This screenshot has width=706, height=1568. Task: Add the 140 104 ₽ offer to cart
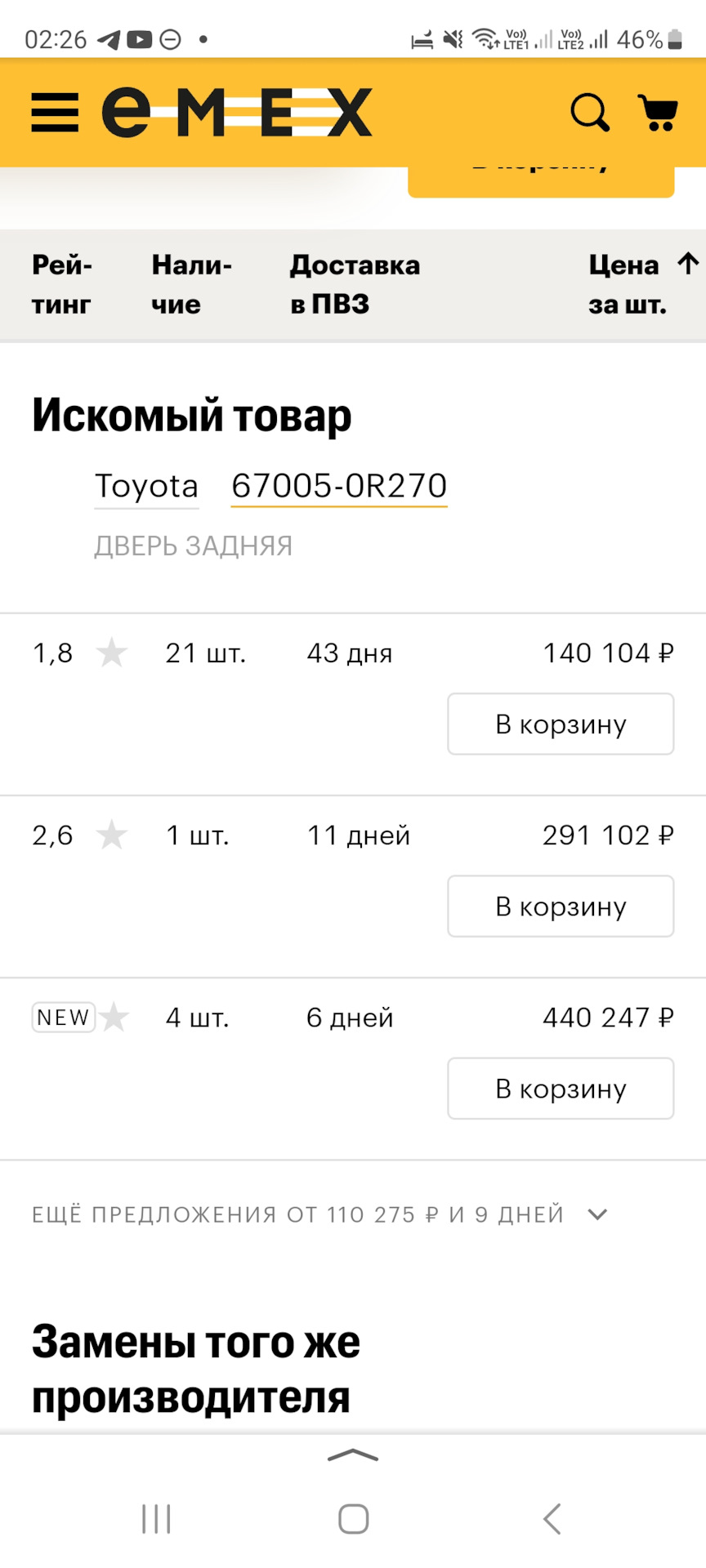561,724
